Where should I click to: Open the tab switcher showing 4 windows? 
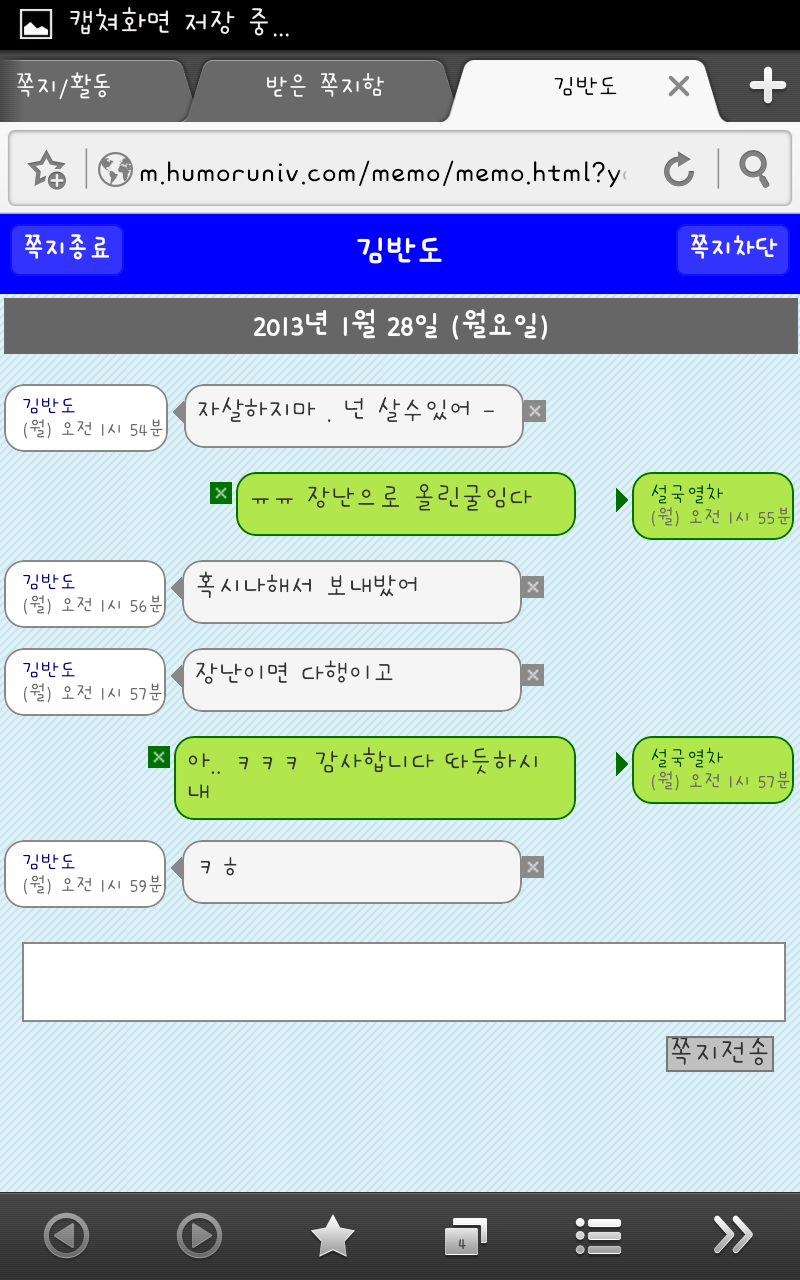point(465,1237)
